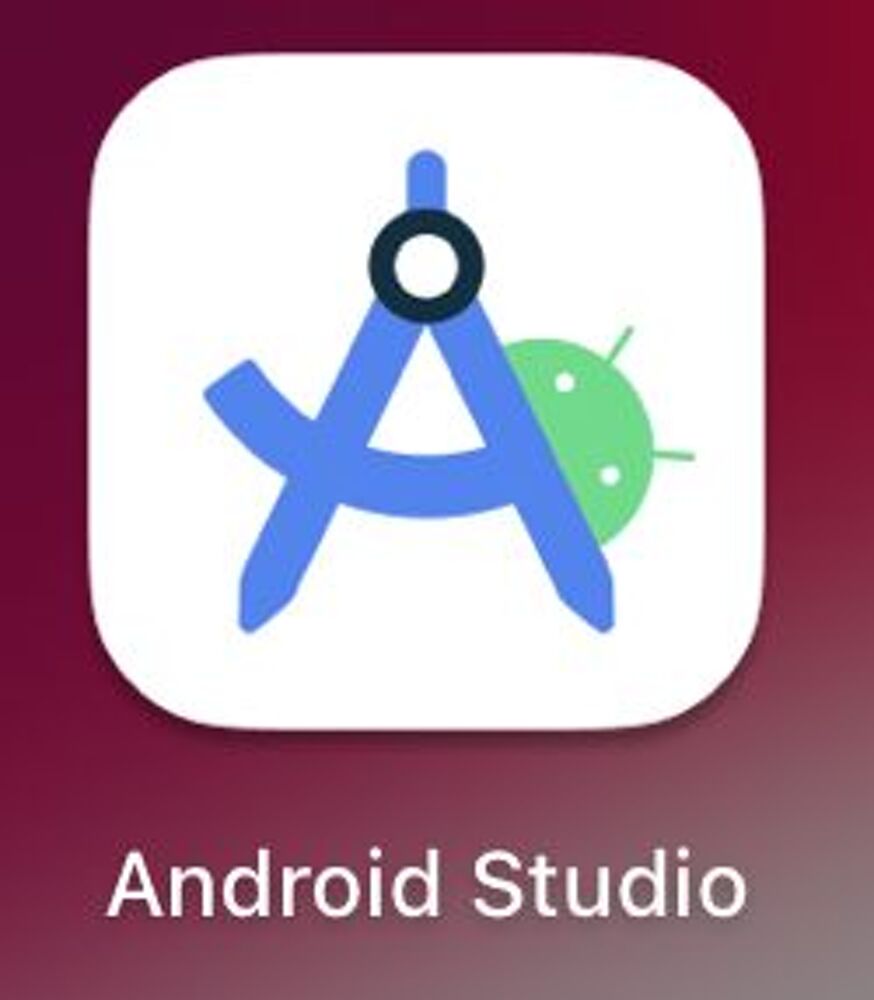The height and width of the screenshot is (1000, 874).
Task: Open the Android Studio app
Action: click(x=426, y=392)
